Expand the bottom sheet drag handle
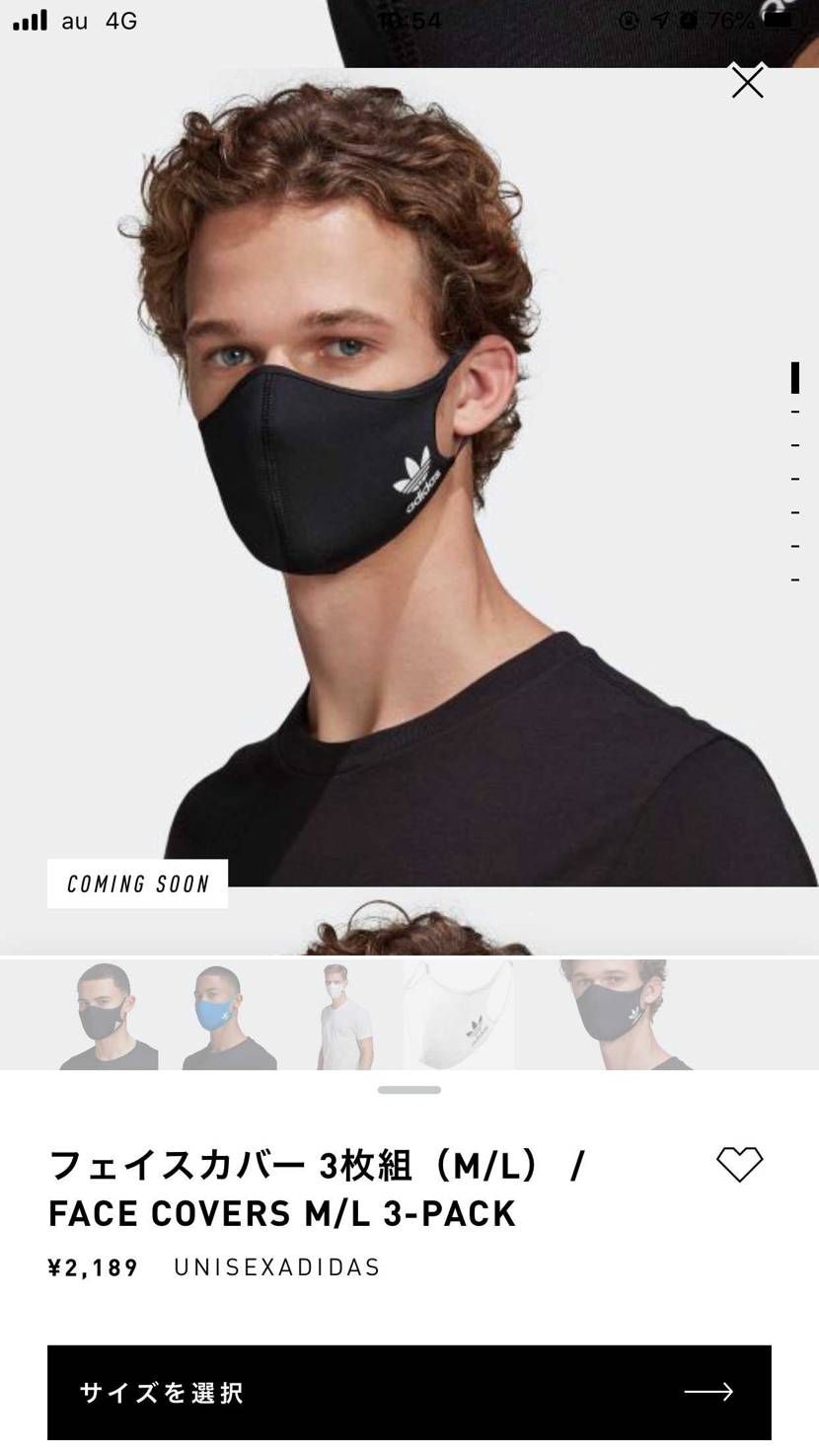This screenshot has width=819, height=1456. 409,1090
